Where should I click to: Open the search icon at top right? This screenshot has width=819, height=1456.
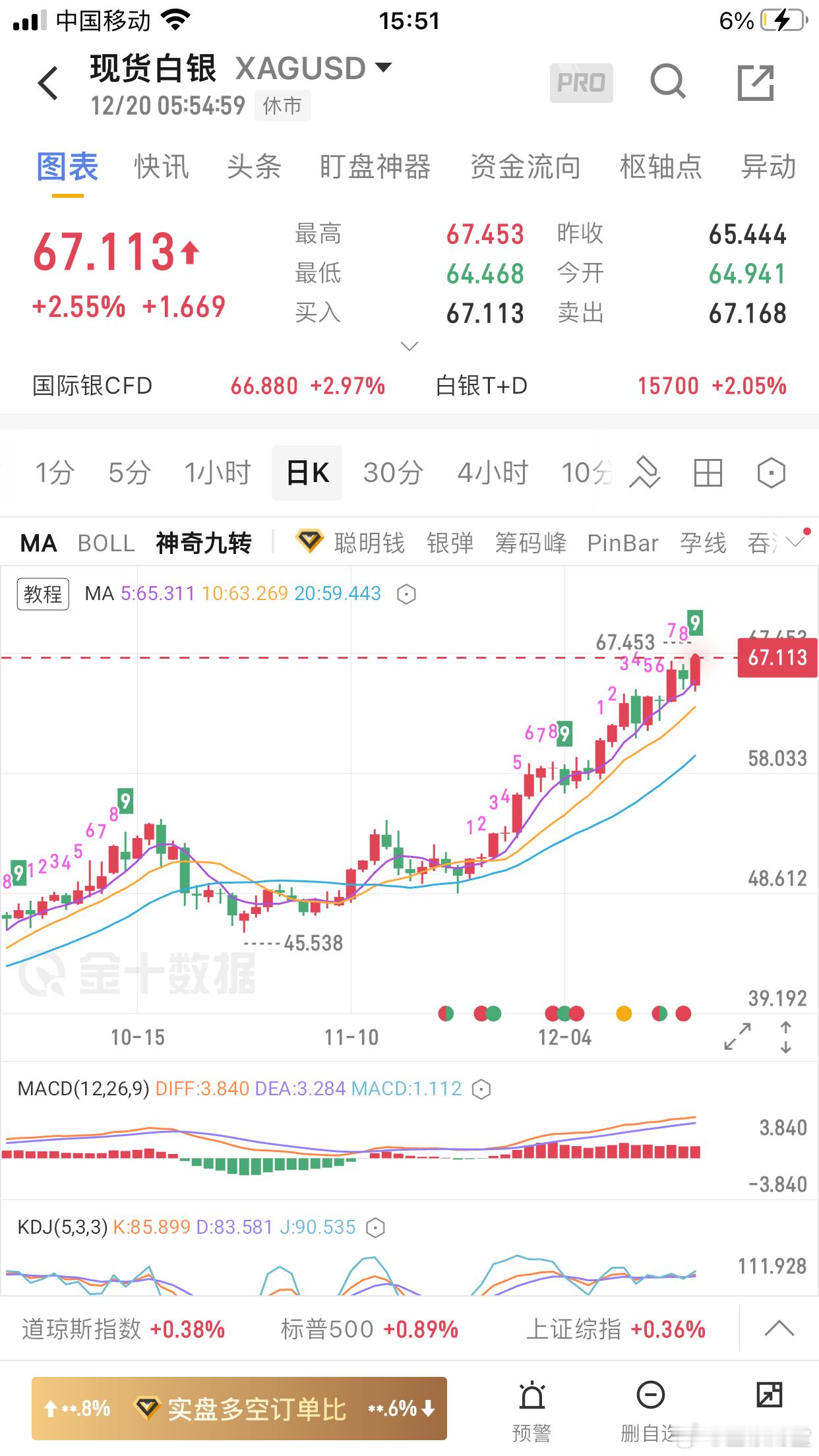[x=668, y=83]
